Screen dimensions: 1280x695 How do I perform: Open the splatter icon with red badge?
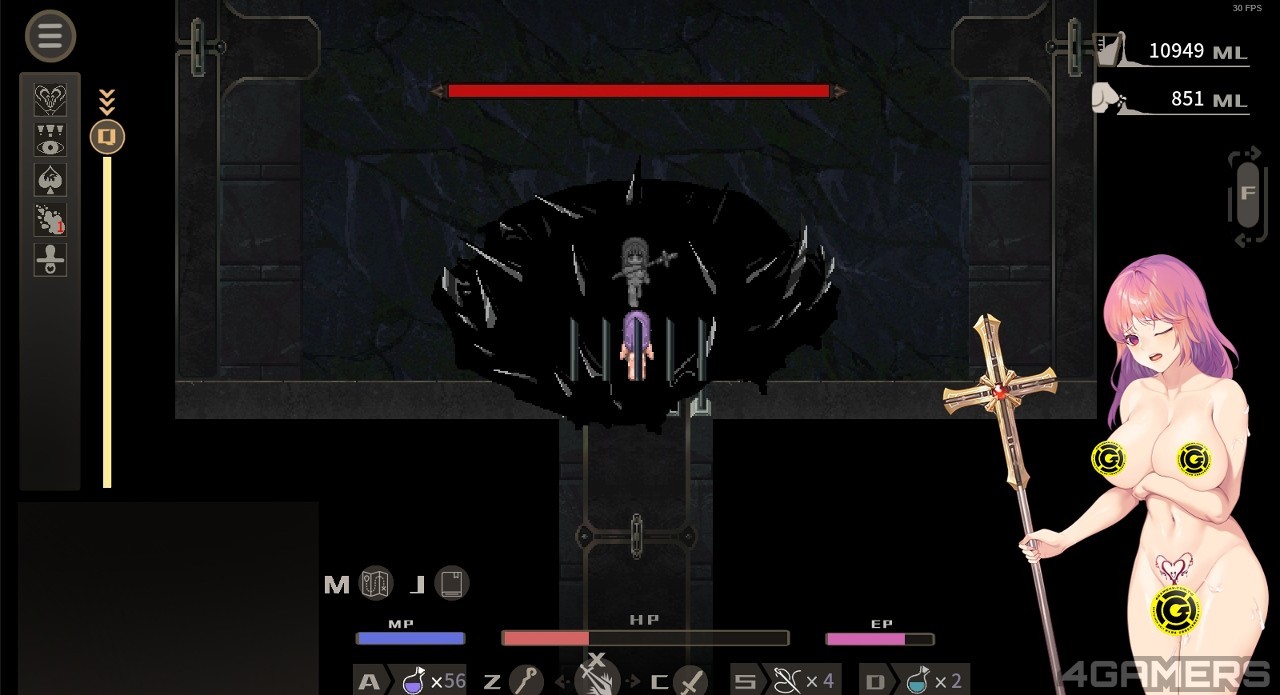click(x=50, y=220)
